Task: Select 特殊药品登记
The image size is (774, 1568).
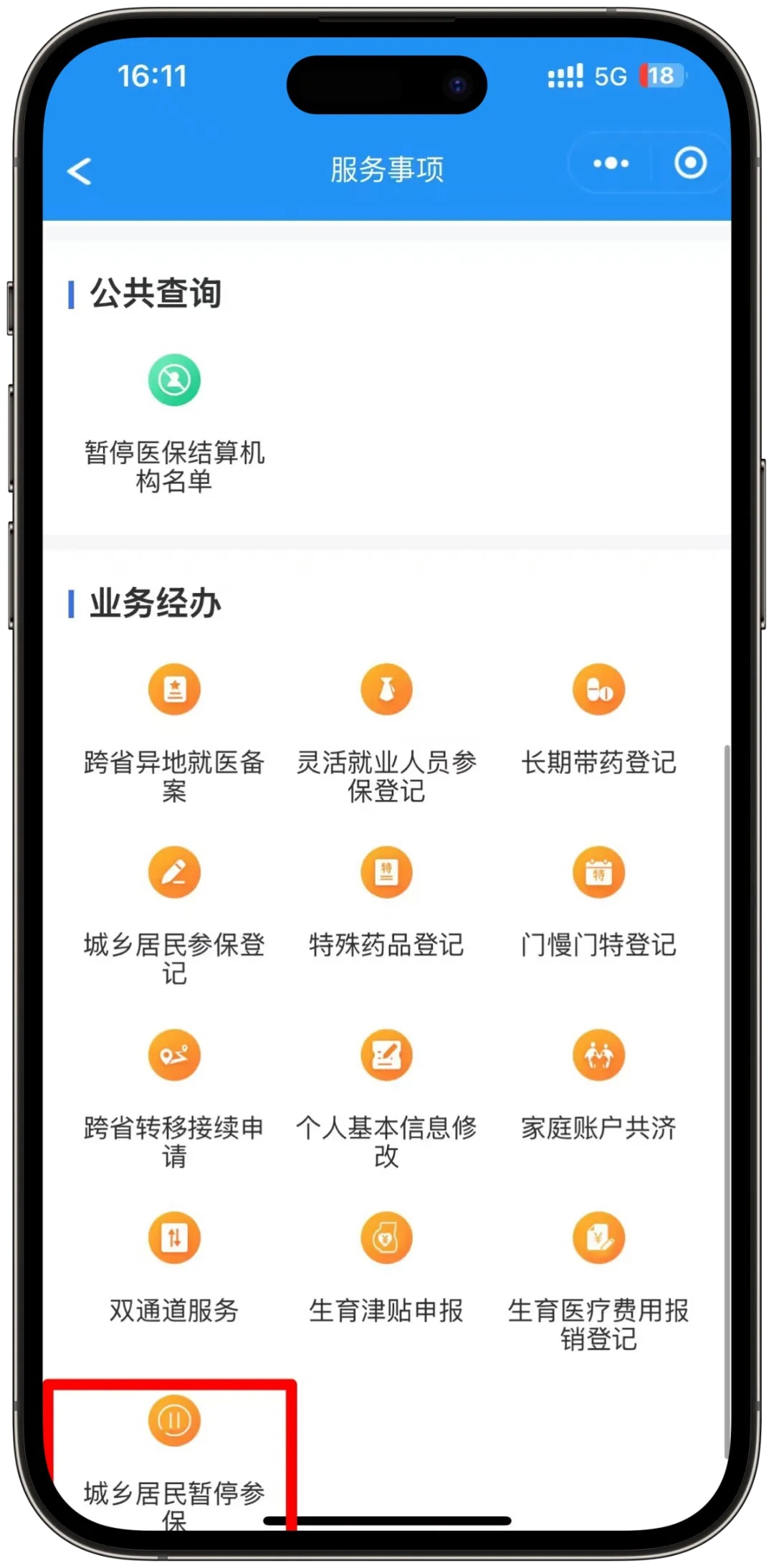Action: point(386,873)
